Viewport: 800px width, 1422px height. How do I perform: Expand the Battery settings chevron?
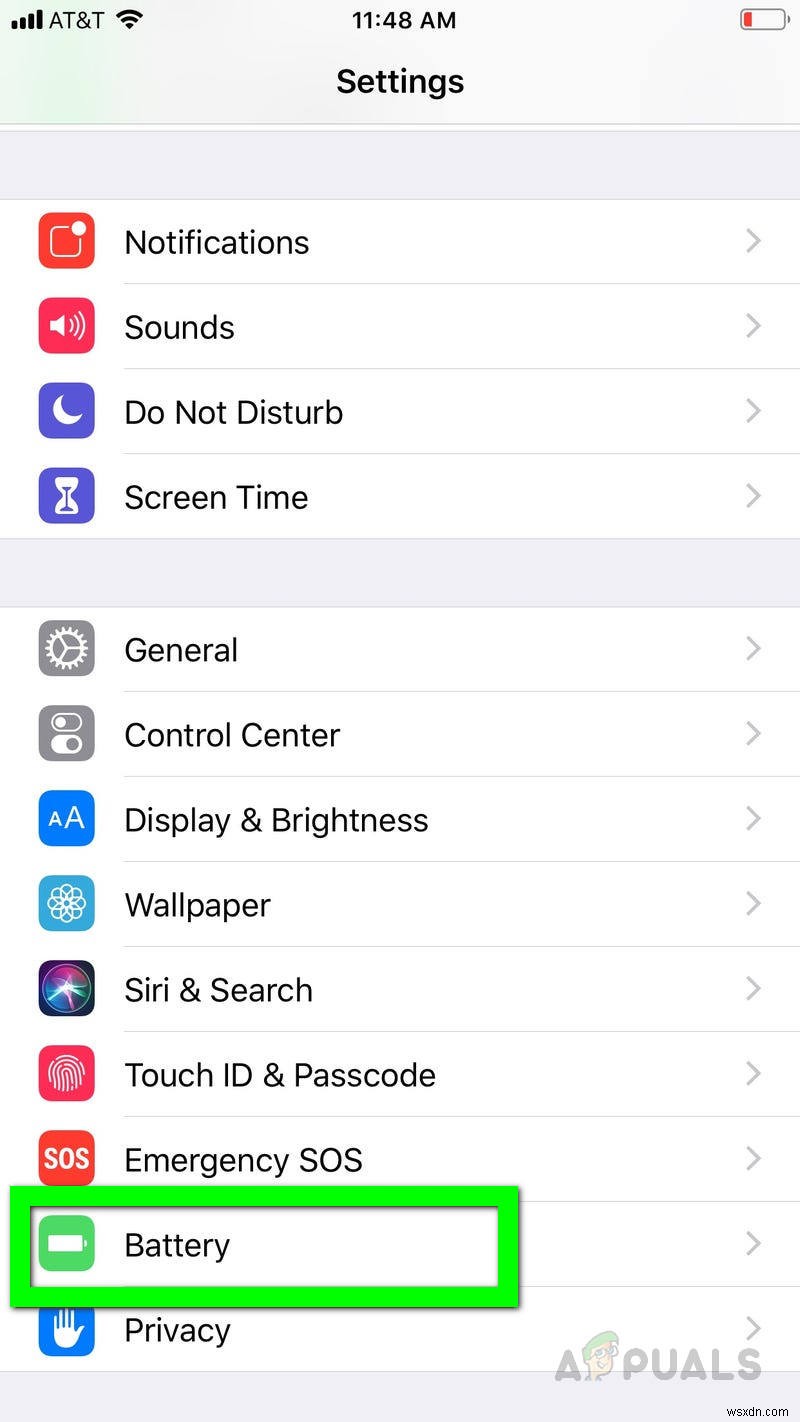click(753, 1243)
